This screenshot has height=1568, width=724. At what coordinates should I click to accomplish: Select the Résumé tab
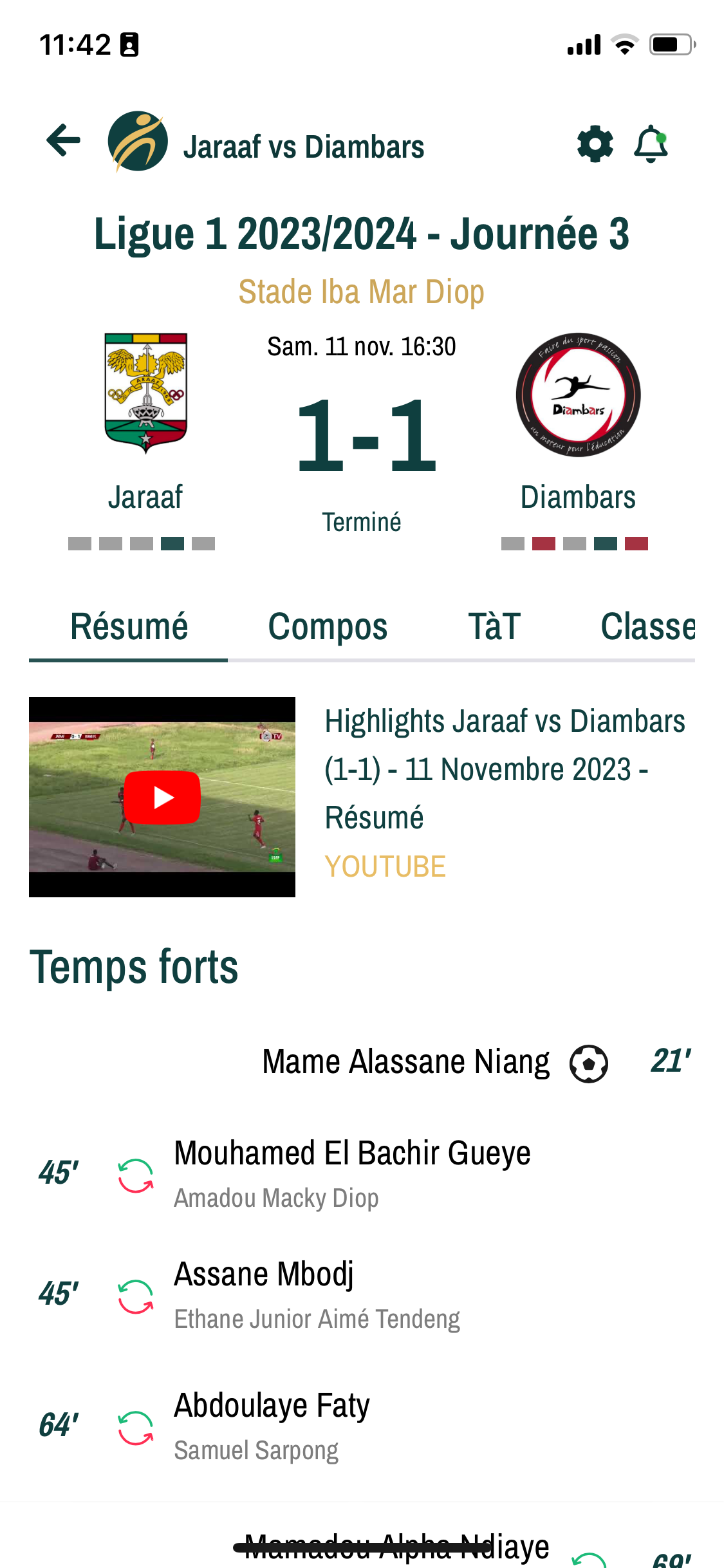[129, 626]
